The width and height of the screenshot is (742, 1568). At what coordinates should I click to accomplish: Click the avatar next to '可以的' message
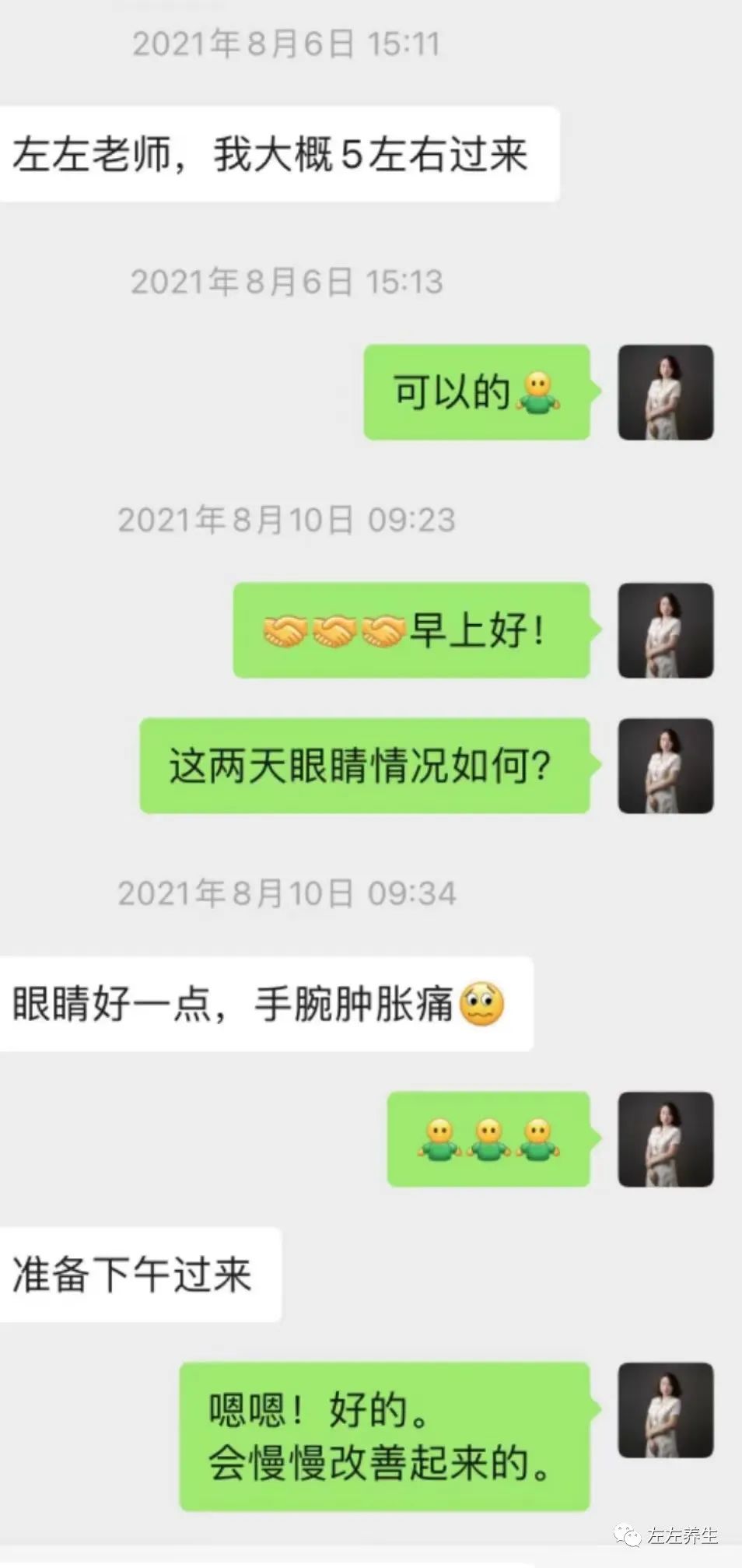pyautogui.click(x=667, y=393)
